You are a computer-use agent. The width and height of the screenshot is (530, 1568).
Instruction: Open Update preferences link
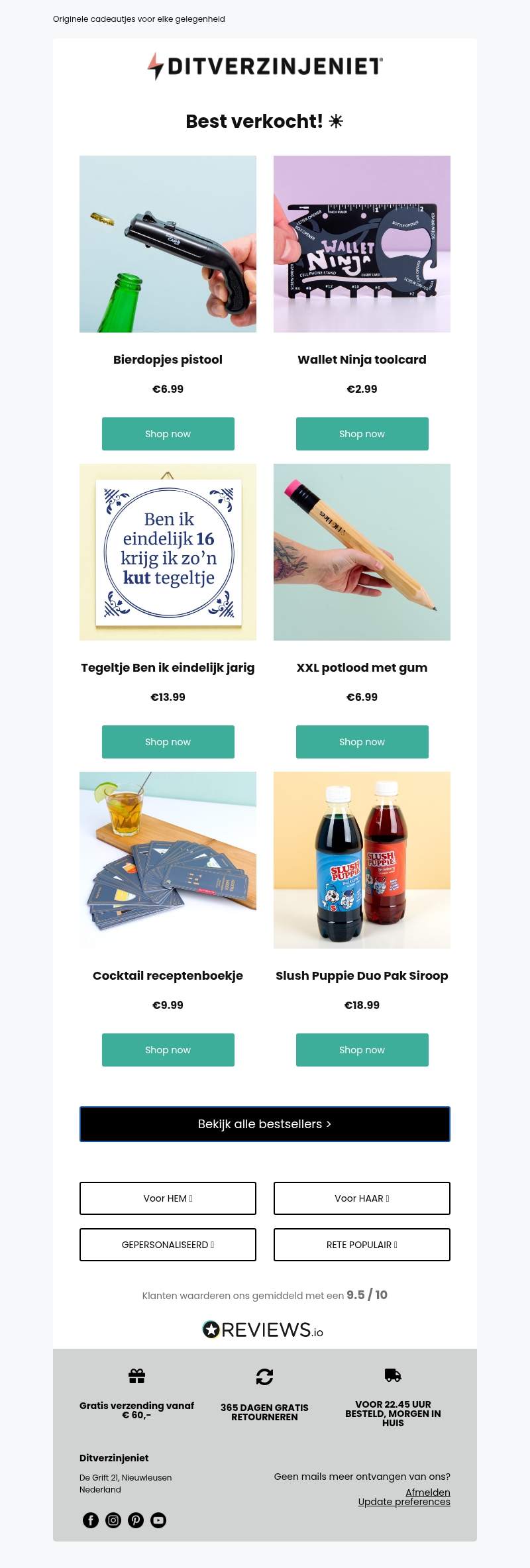[404, 1502]
